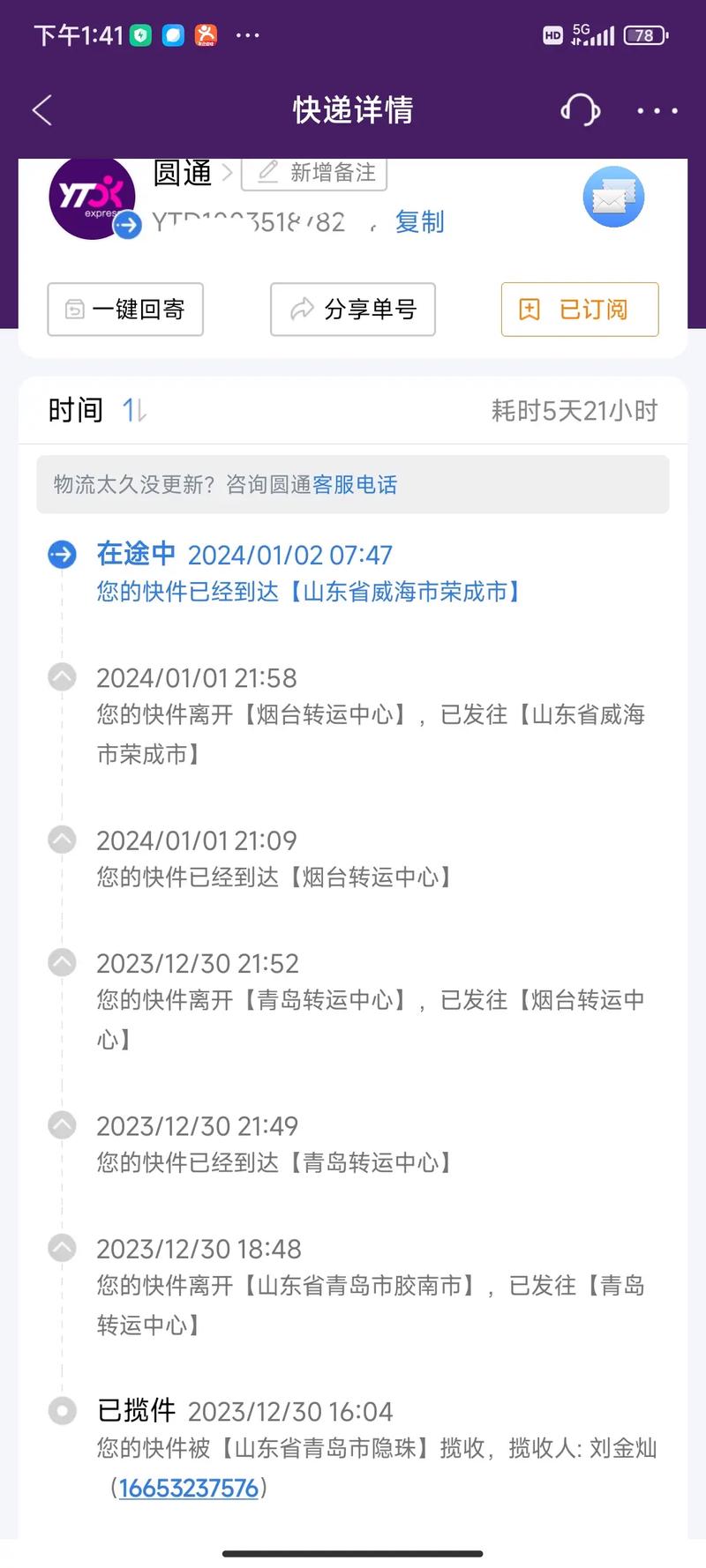This screenshot has width=706, height=1568.
Task: Switch to the 快递详情 title bar
Action: 352,109
